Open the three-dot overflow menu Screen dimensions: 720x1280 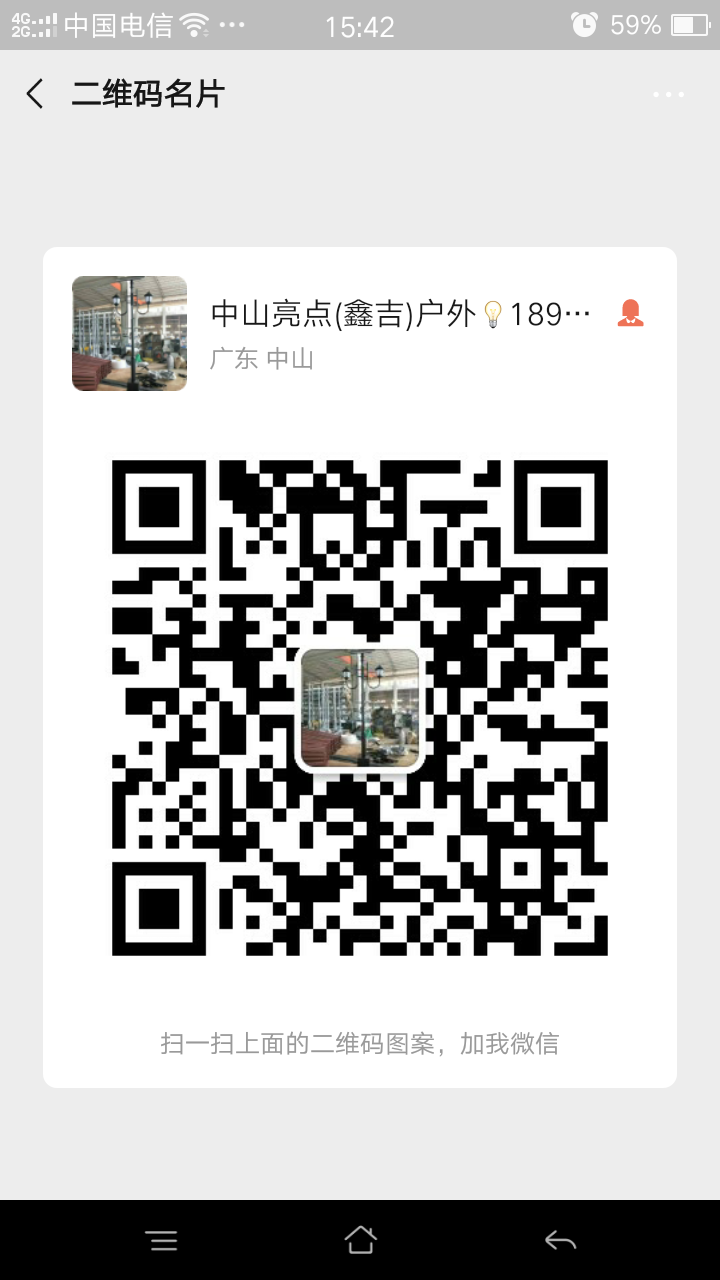[x=668, y=95]
